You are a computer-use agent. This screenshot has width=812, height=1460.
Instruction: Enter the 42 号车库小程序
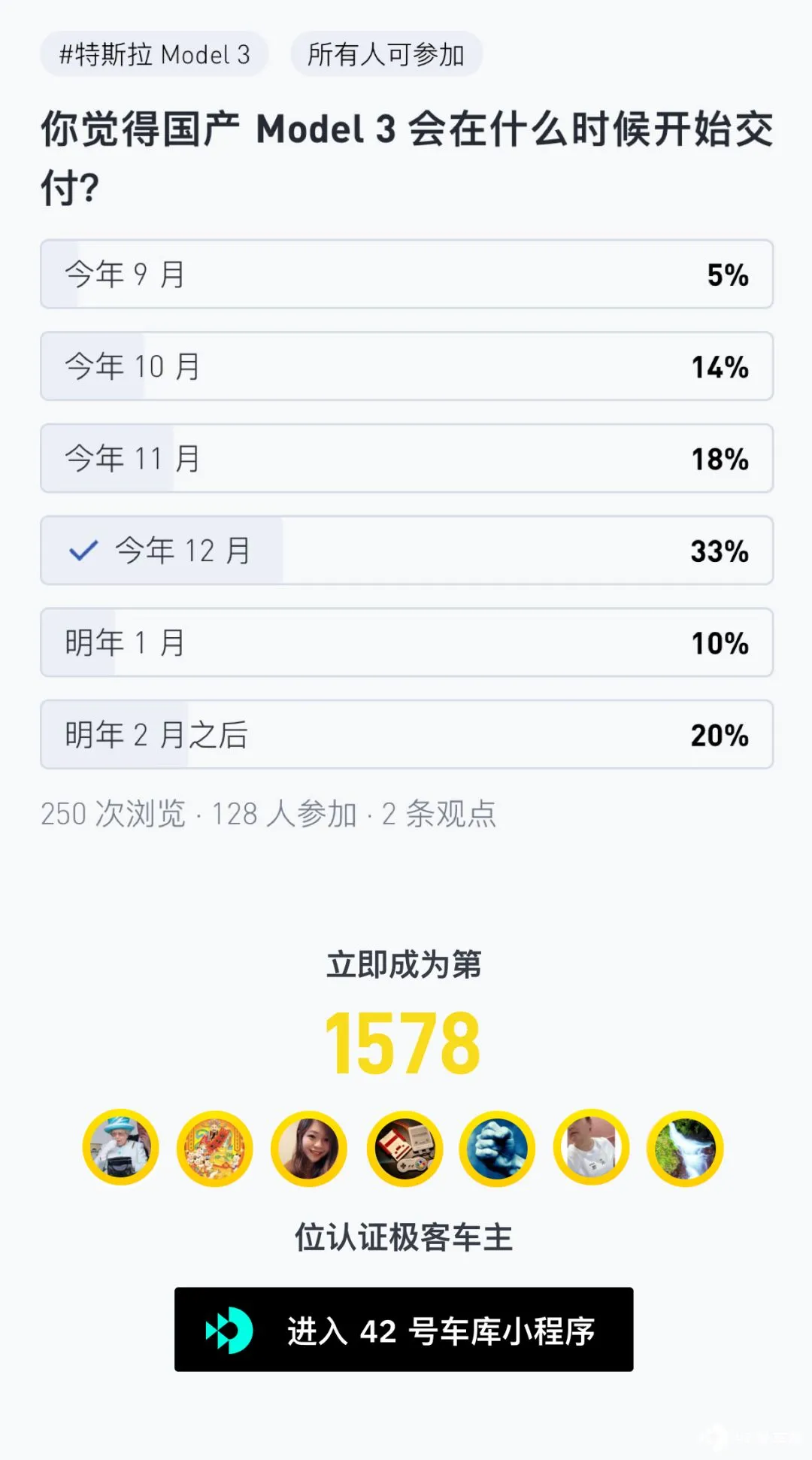(404, 1330)
